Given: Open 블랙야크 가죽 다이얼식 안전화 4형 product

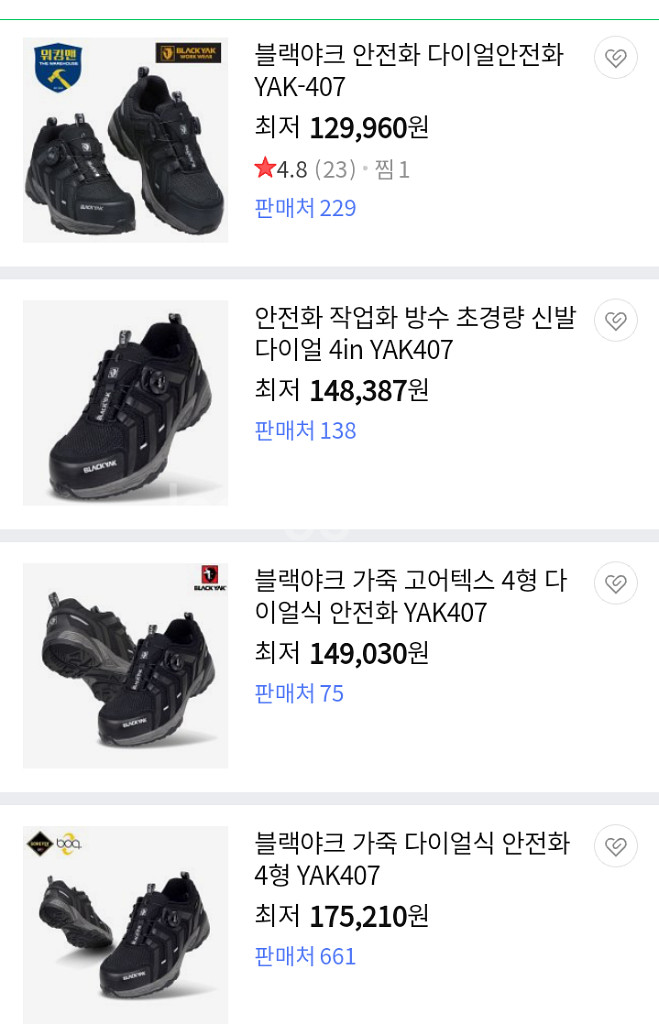Looking at the screenshot, I should 411,859.
